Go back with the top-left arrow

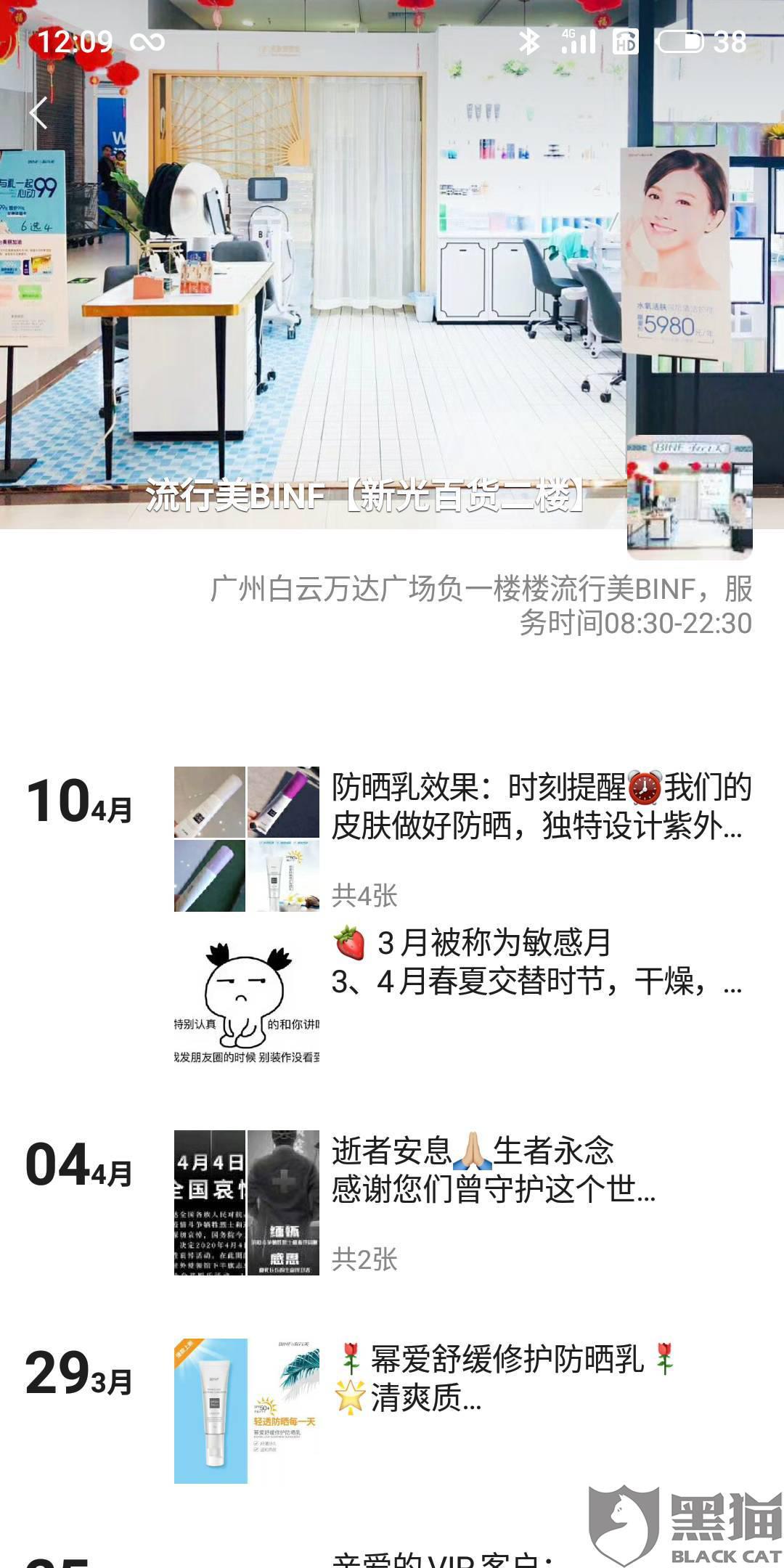coord(38,113)
